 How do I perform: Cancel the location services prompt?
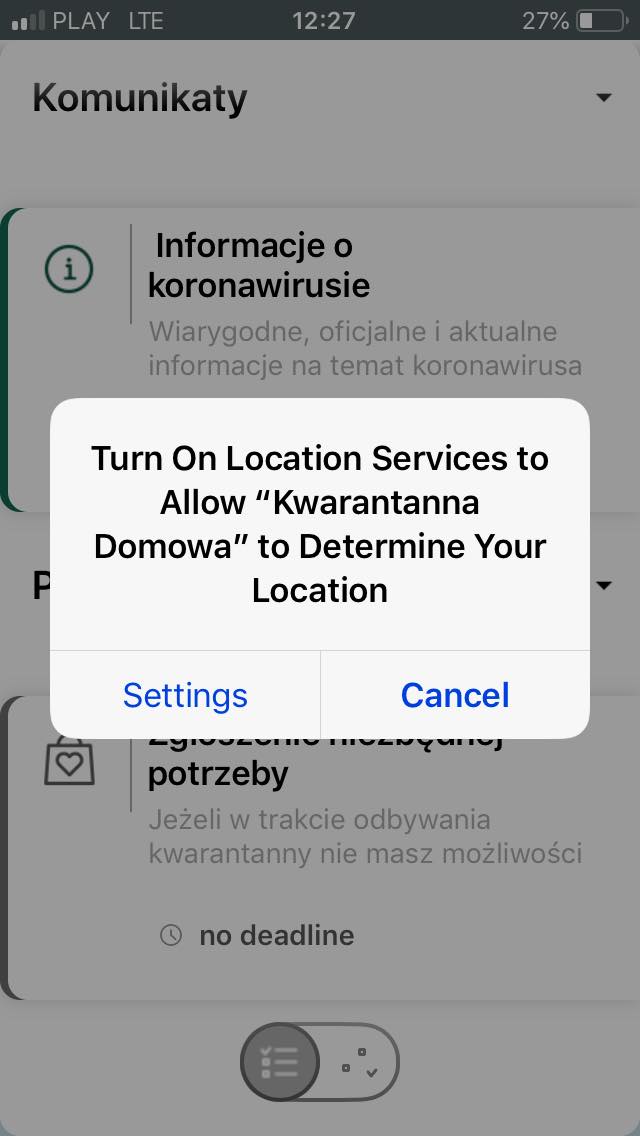455,695
